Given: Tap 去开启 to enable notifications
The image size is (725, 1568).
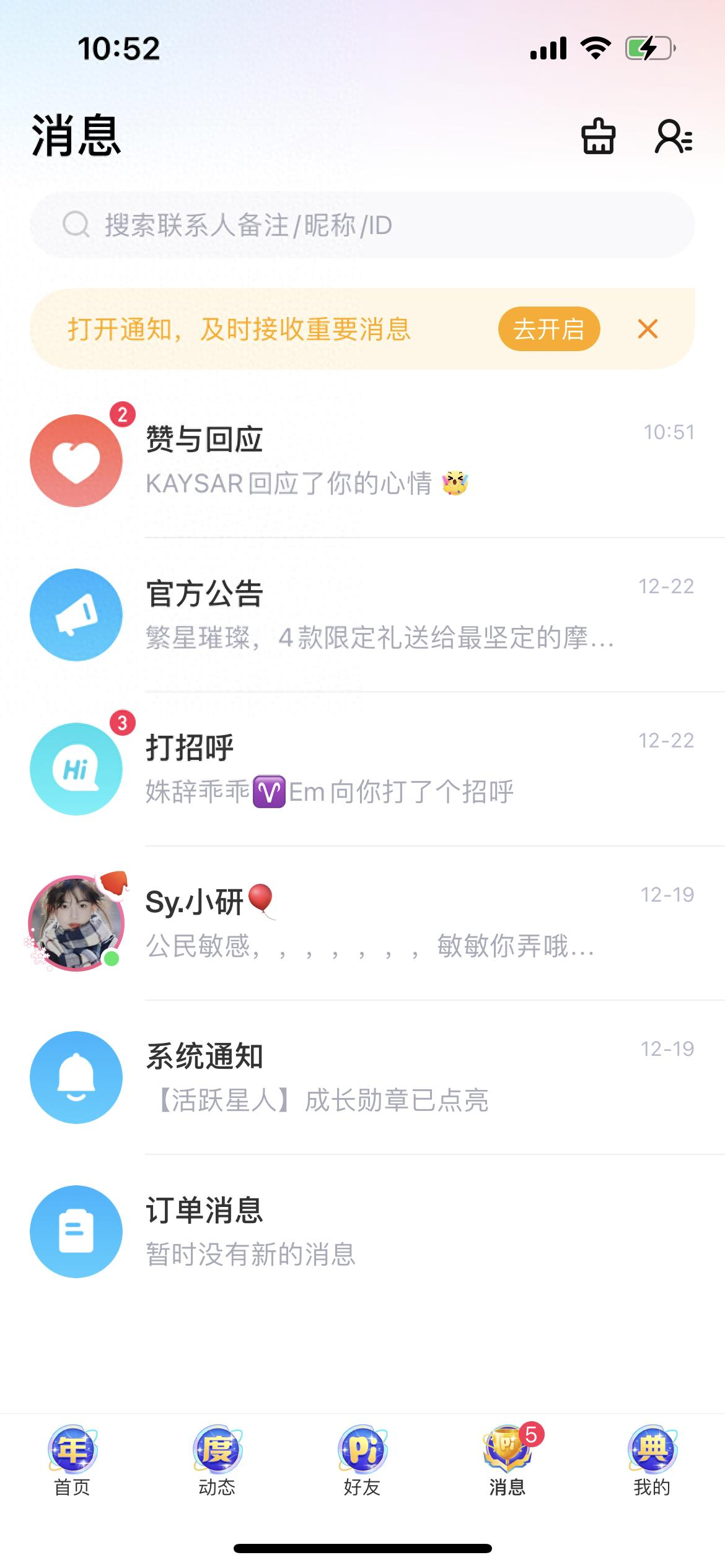Looking at the screenshot, I should 549,329.
